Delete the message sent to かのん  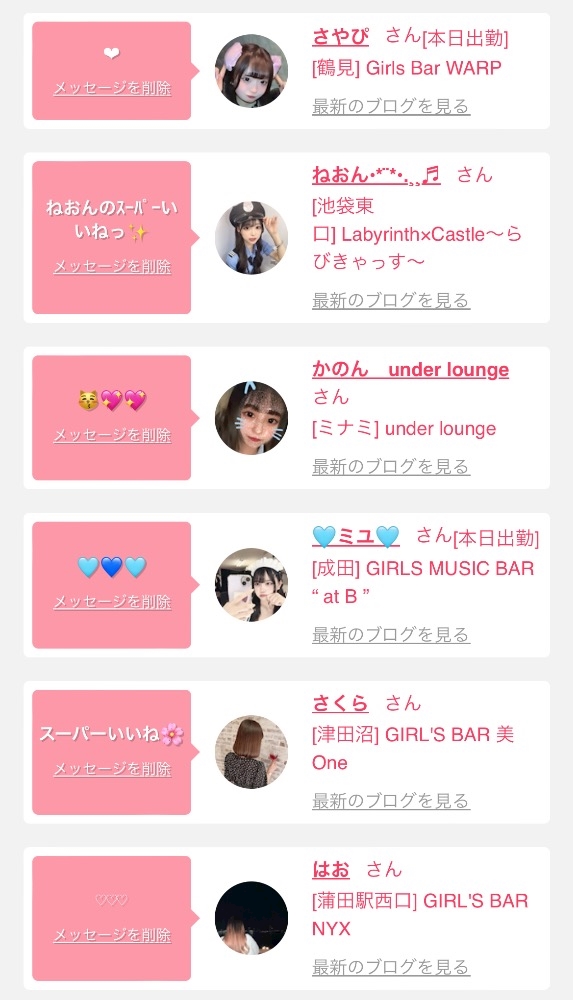(x=112, y=435)
